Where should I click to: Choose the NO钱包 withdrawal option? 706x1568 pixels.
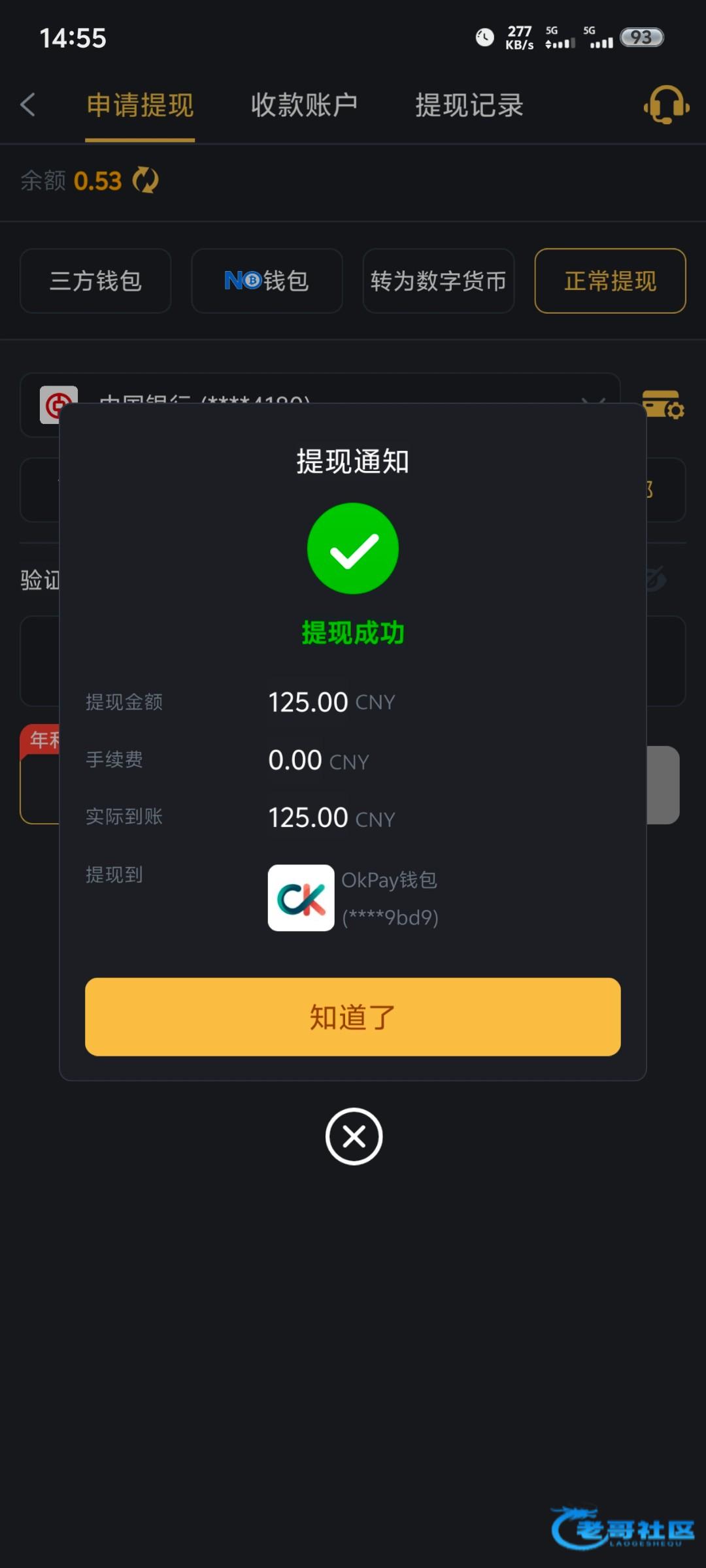(267, 281)
